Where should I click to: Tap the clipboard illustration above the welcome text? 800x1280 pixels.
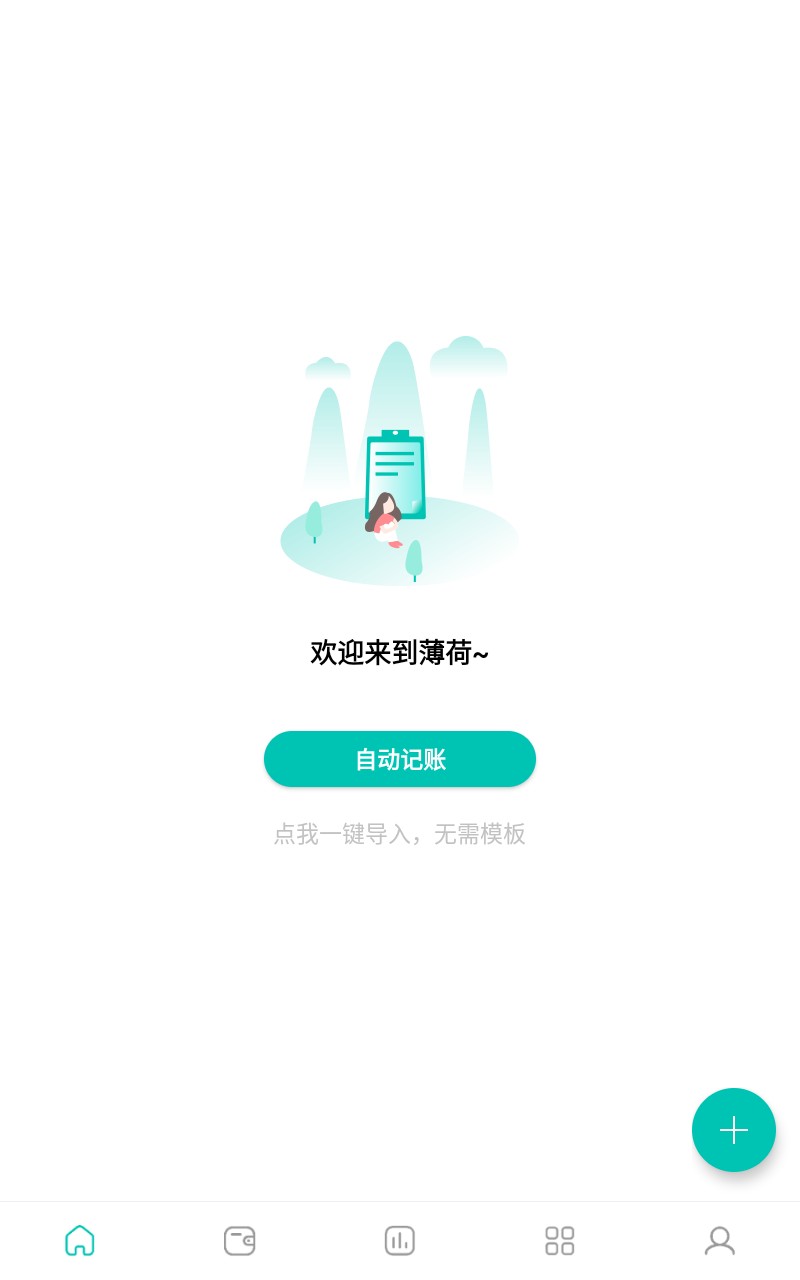click(398, 470)
